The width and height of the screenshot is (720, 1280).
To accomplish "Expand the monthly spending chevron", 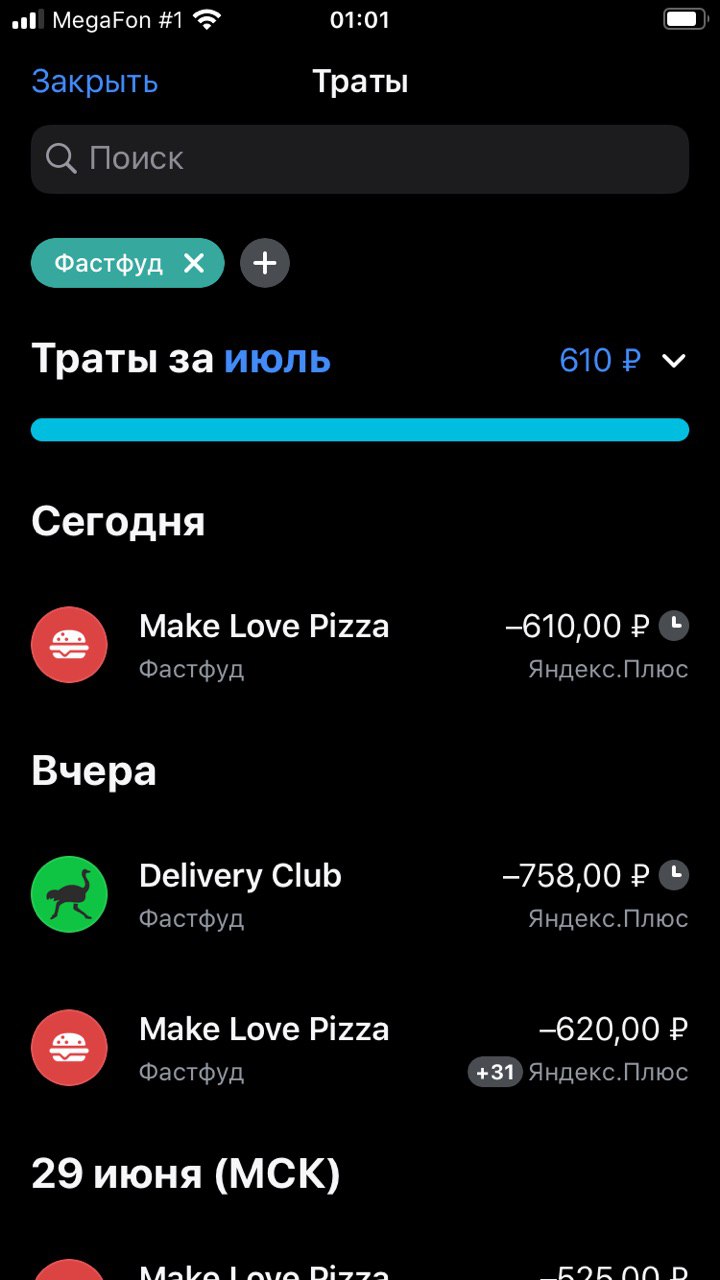I will point(674,360).
